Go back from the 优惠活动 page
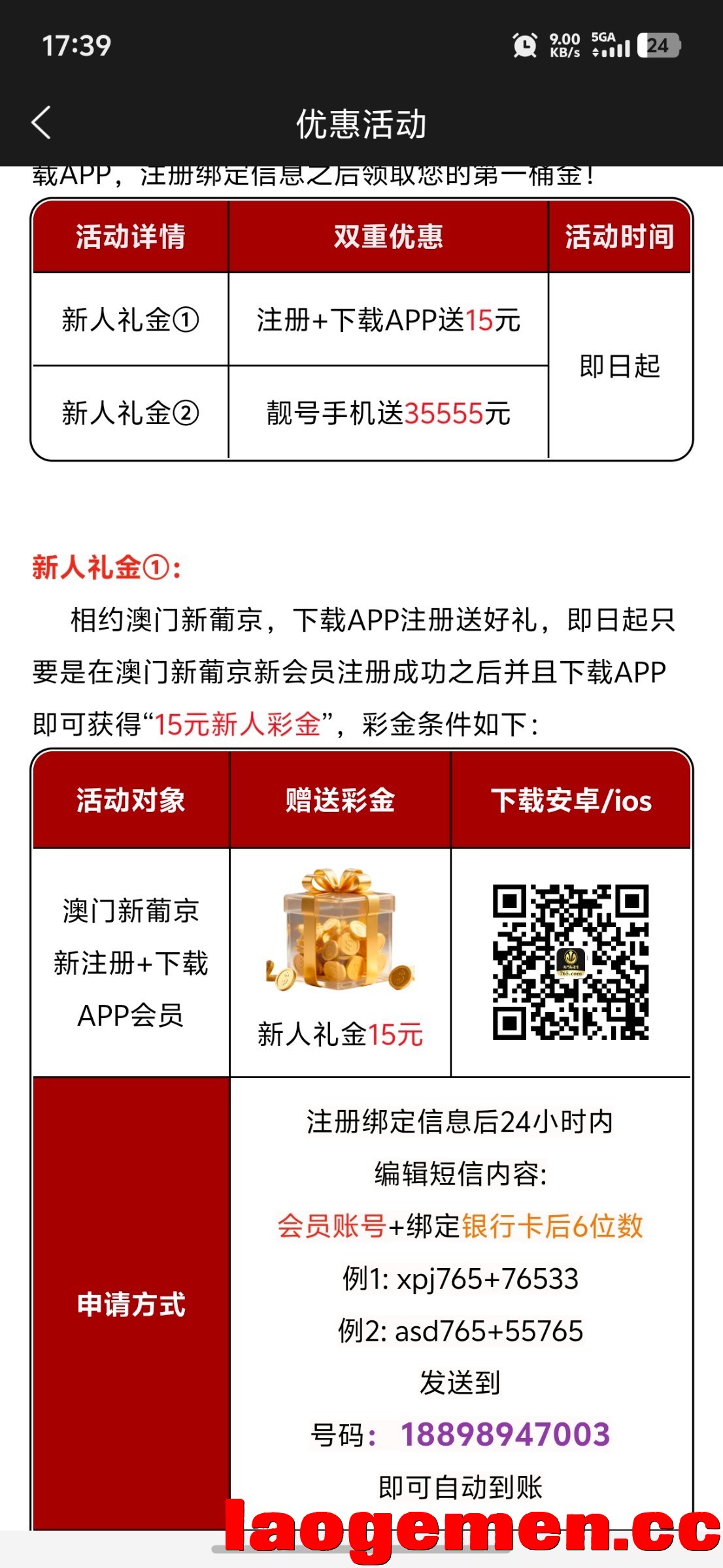723x1568 pixels. click(41, 123)
